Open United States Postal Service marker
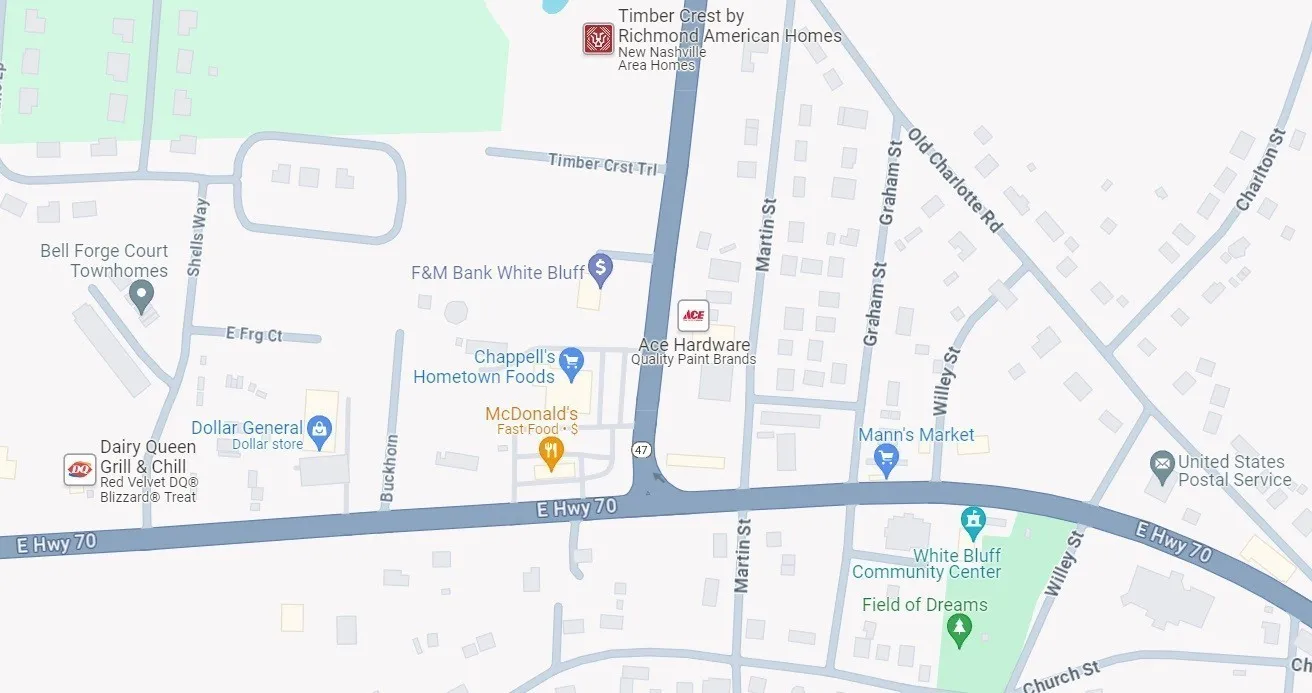 1161,464
